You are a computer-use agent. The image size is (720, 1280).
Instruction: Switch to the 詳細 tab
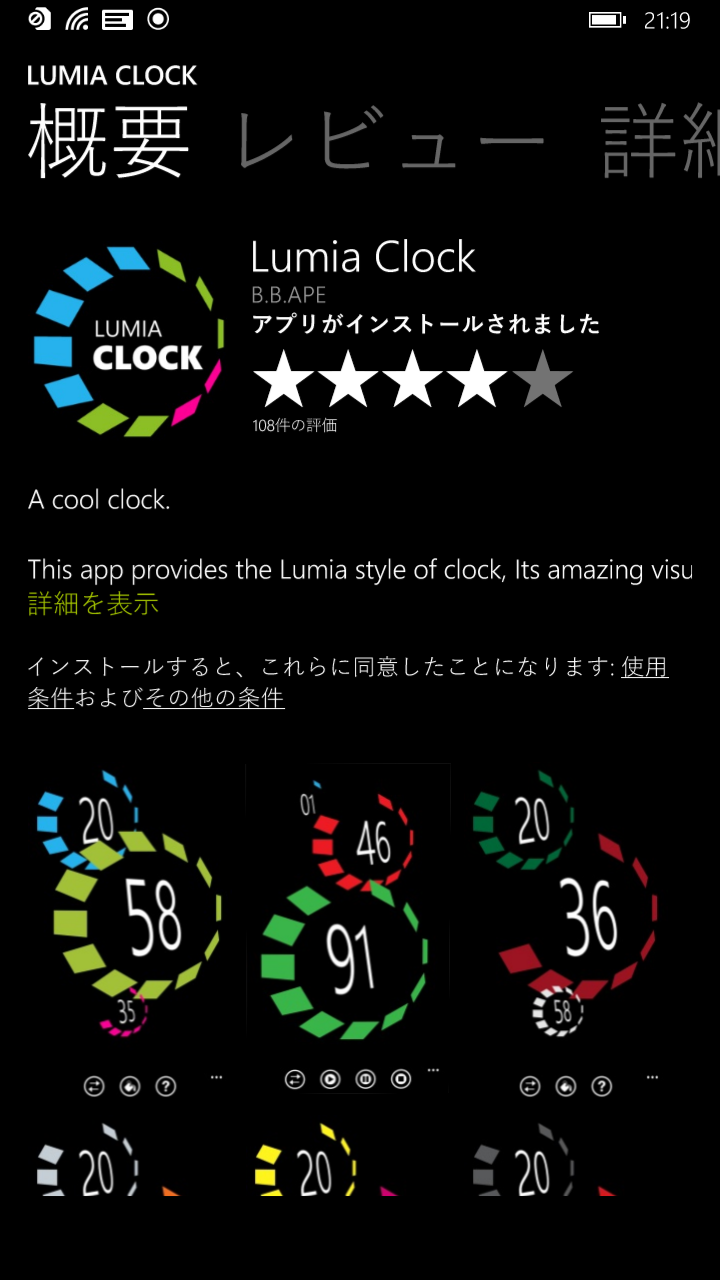pyautogui.click(x=661, y=142)
